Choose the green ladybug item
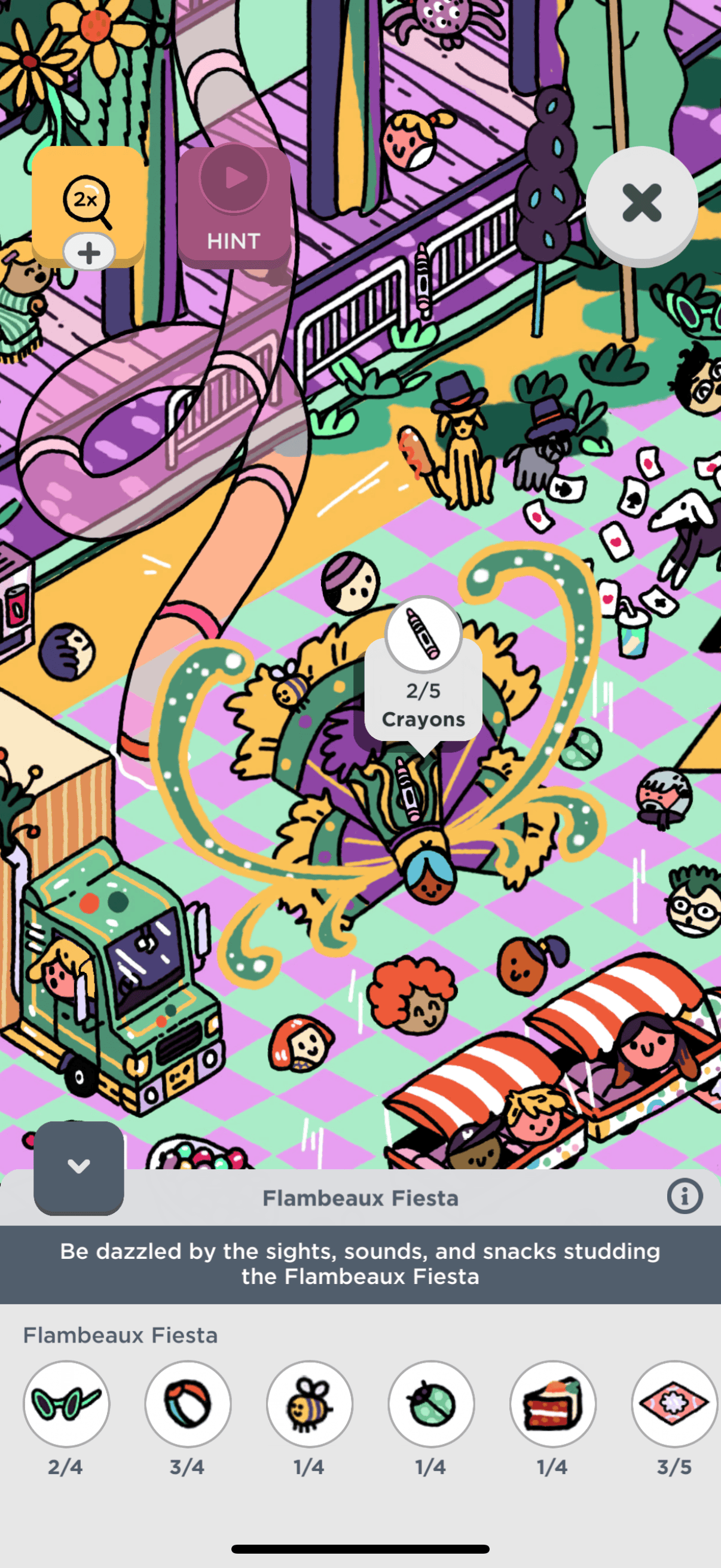This screenshot has height=1568, width=721. 432,1404
